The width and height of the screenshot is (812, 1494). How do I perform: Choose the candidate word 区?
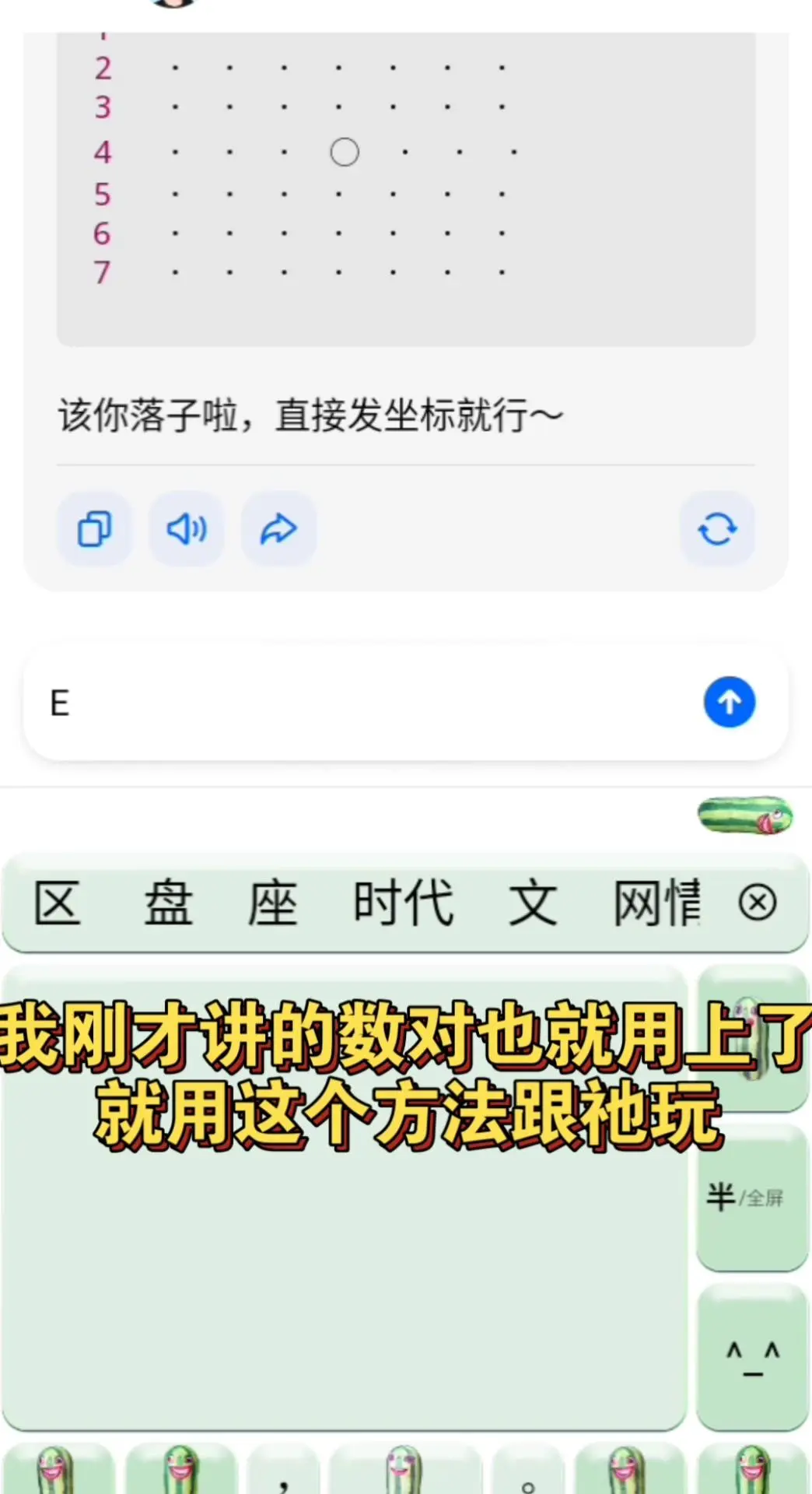tap(58, 903)
